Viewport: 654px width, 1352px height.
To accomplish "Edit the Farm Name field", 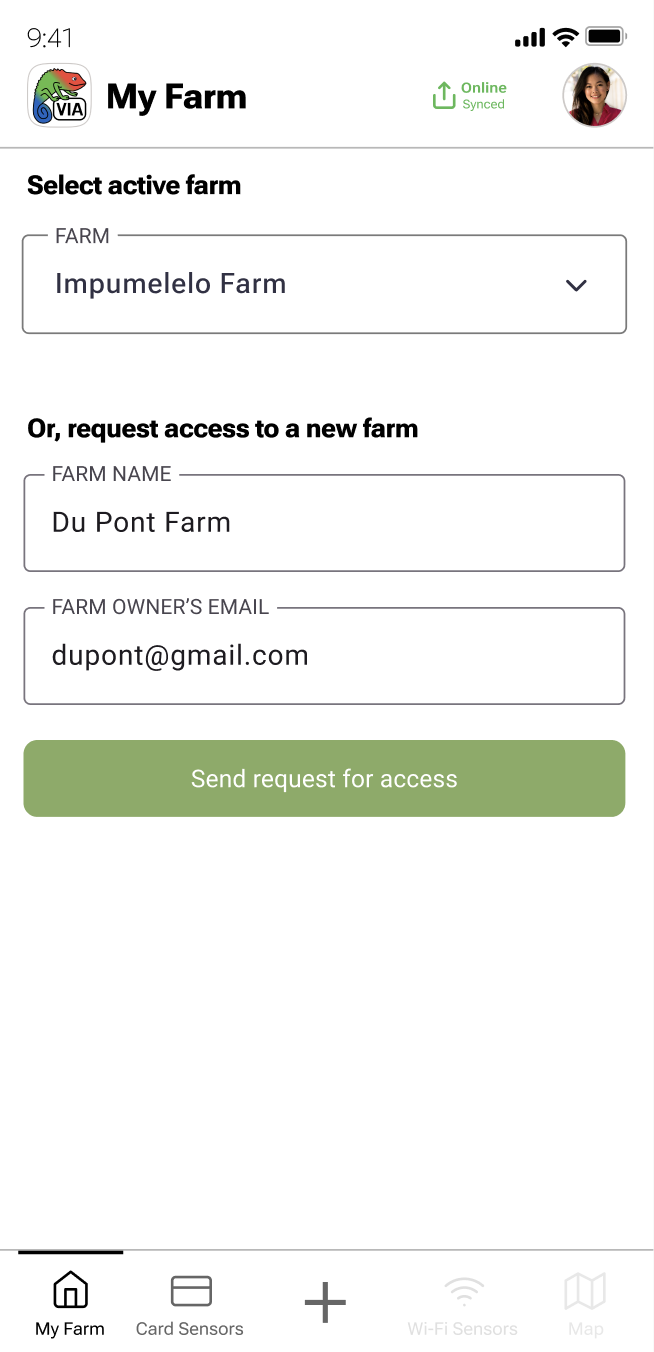I will click(x=324, y=523).
